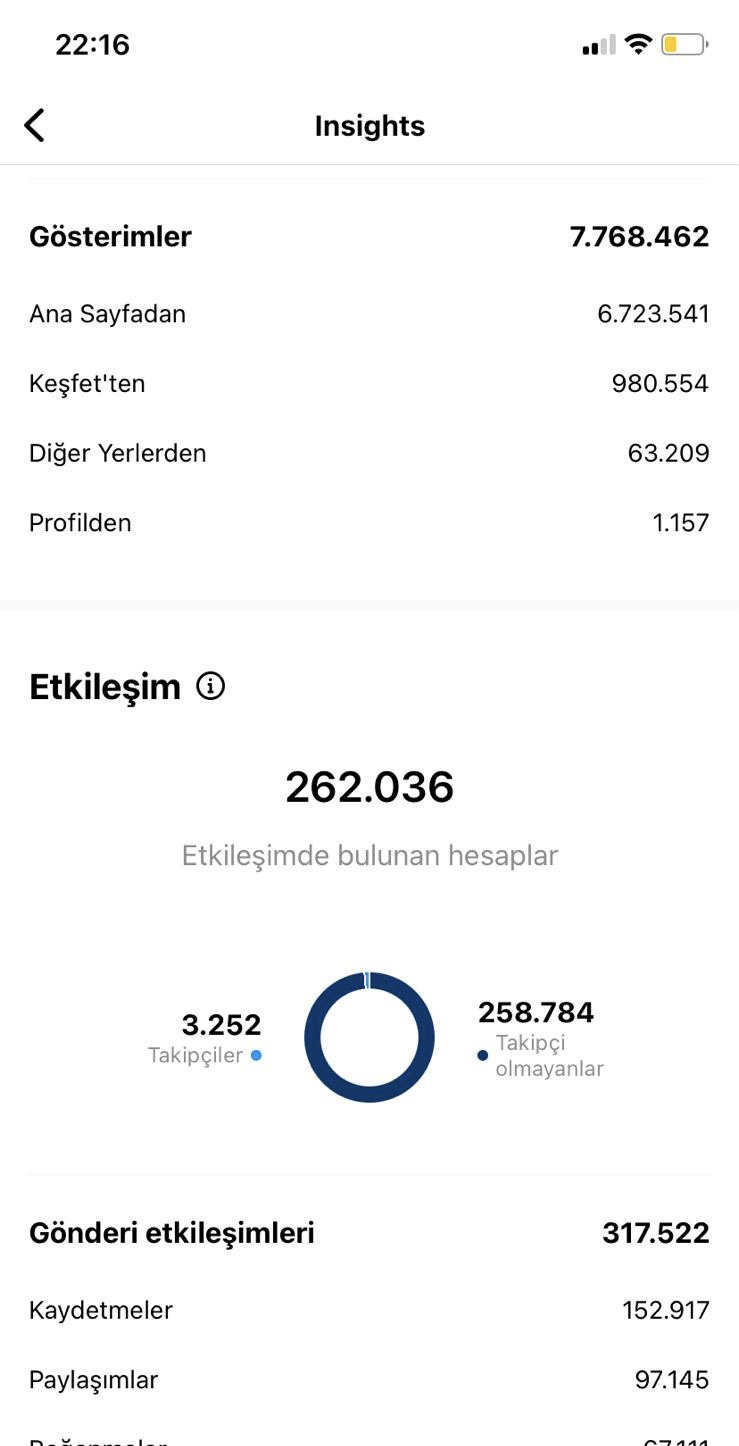Go back from the Insights screen
This screenshot has width=739, height=1446.
click(34, 126)
